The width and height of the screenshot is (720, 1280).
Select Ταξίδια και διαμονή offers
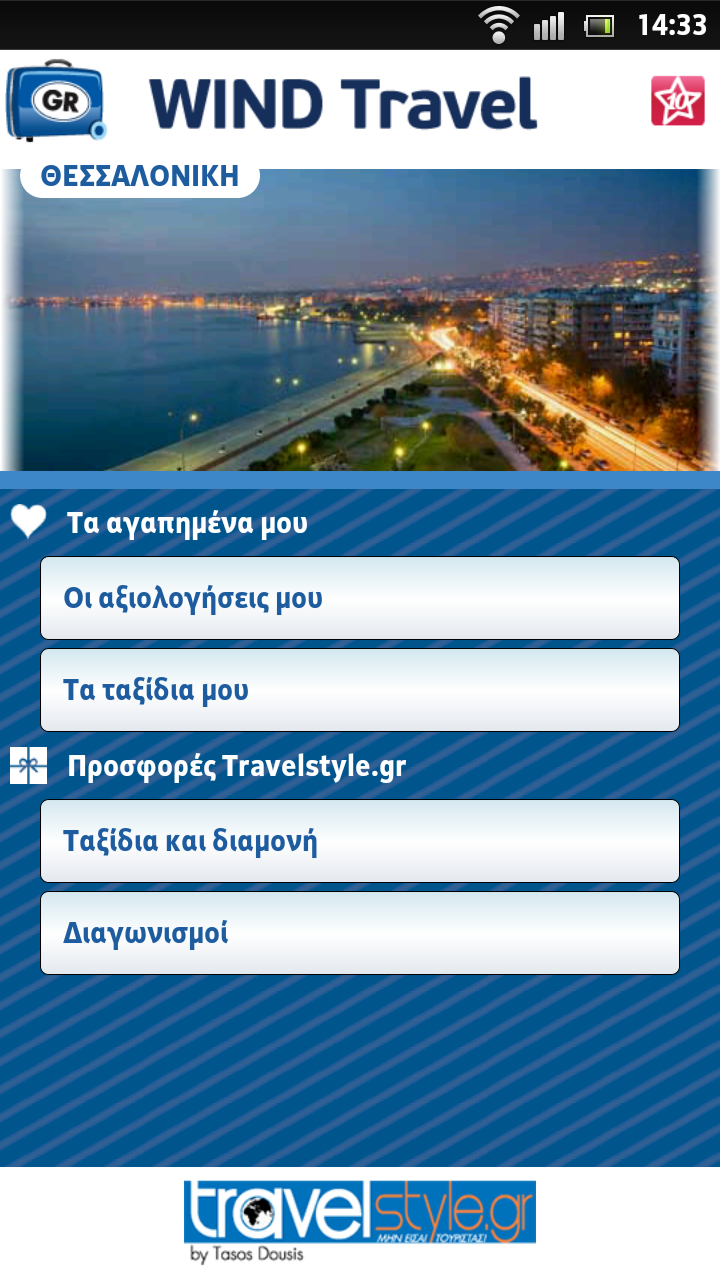tap(360, 841)
